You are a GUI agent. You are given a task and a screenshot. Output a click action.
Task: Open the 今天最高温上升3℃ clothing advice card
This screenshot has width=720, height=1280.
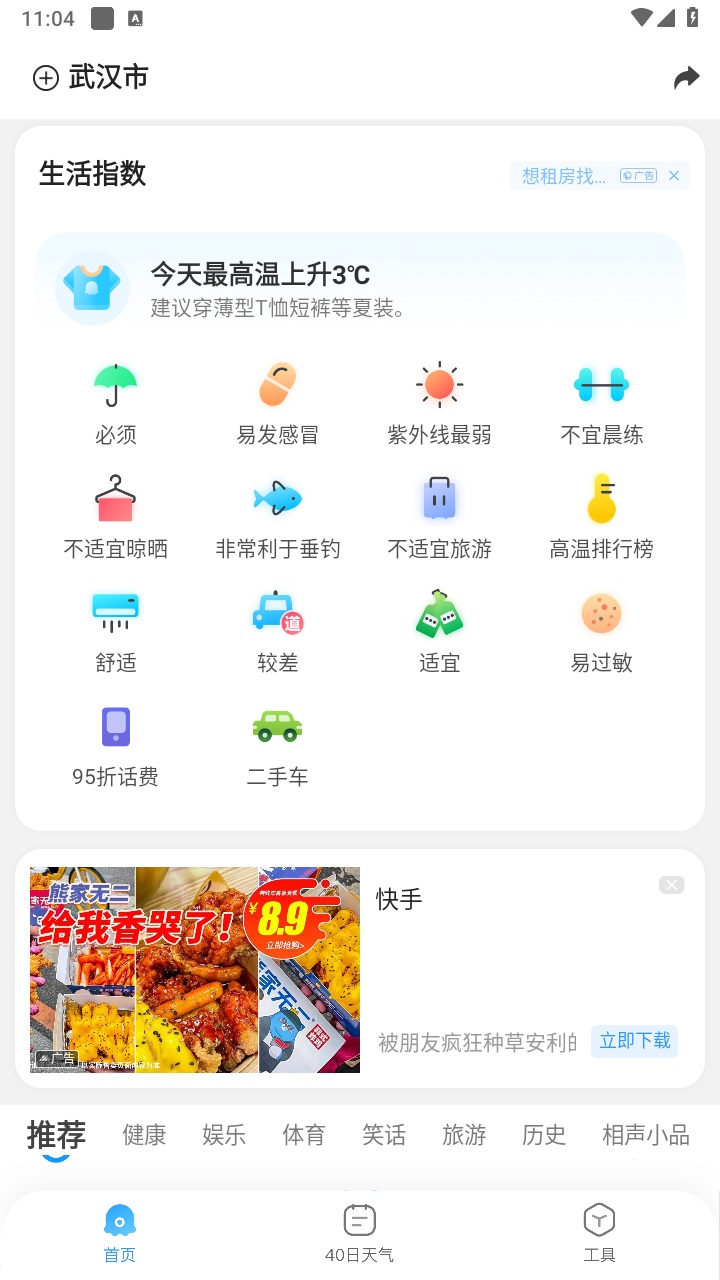(x=360, y=288)
